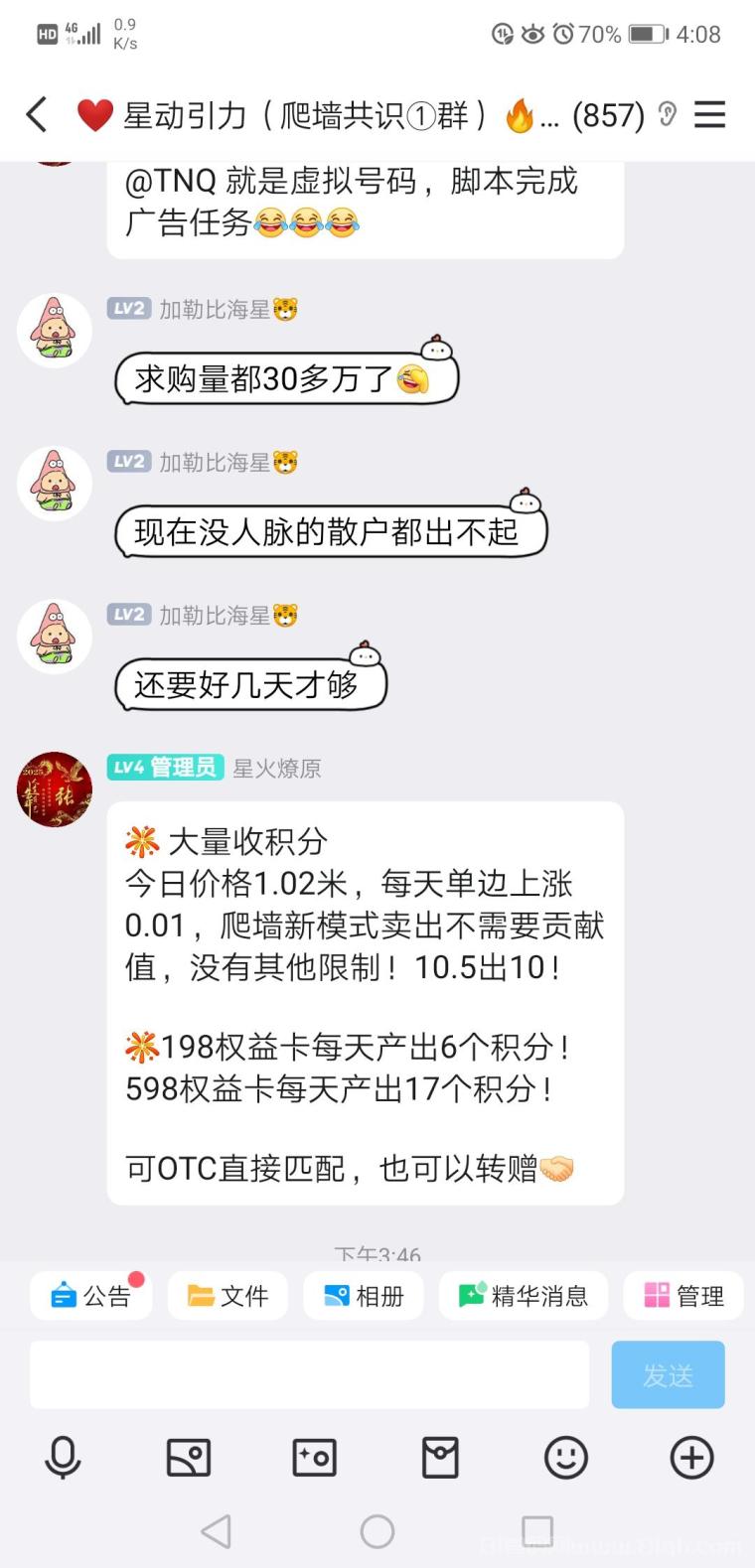The image size is (755, 1568).
Task: Expand more options with the plus icon
Action: tap(691, 1458)
